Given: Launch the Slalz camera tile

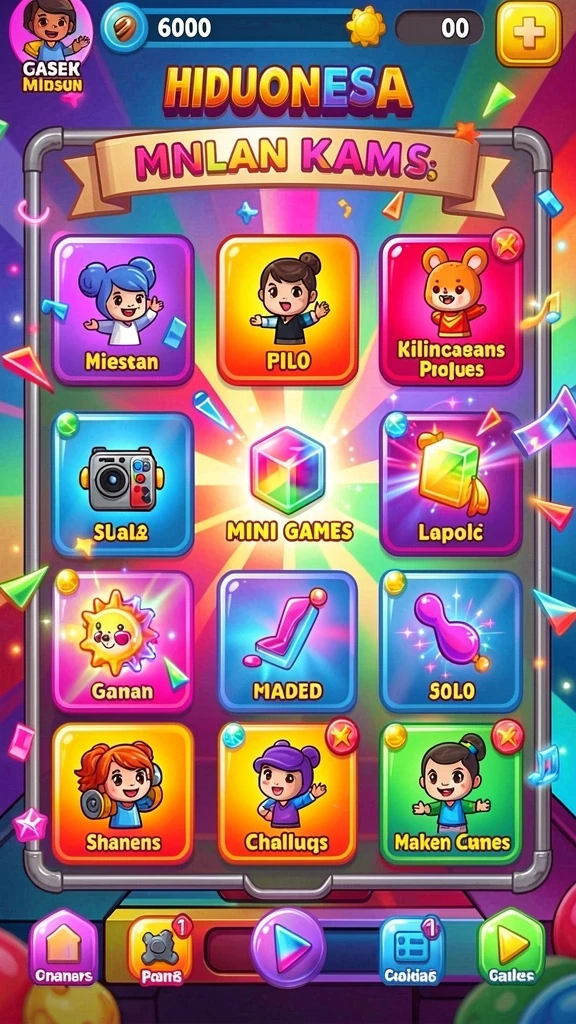Looking at the screenshot, I should click(x=123, y=483).
